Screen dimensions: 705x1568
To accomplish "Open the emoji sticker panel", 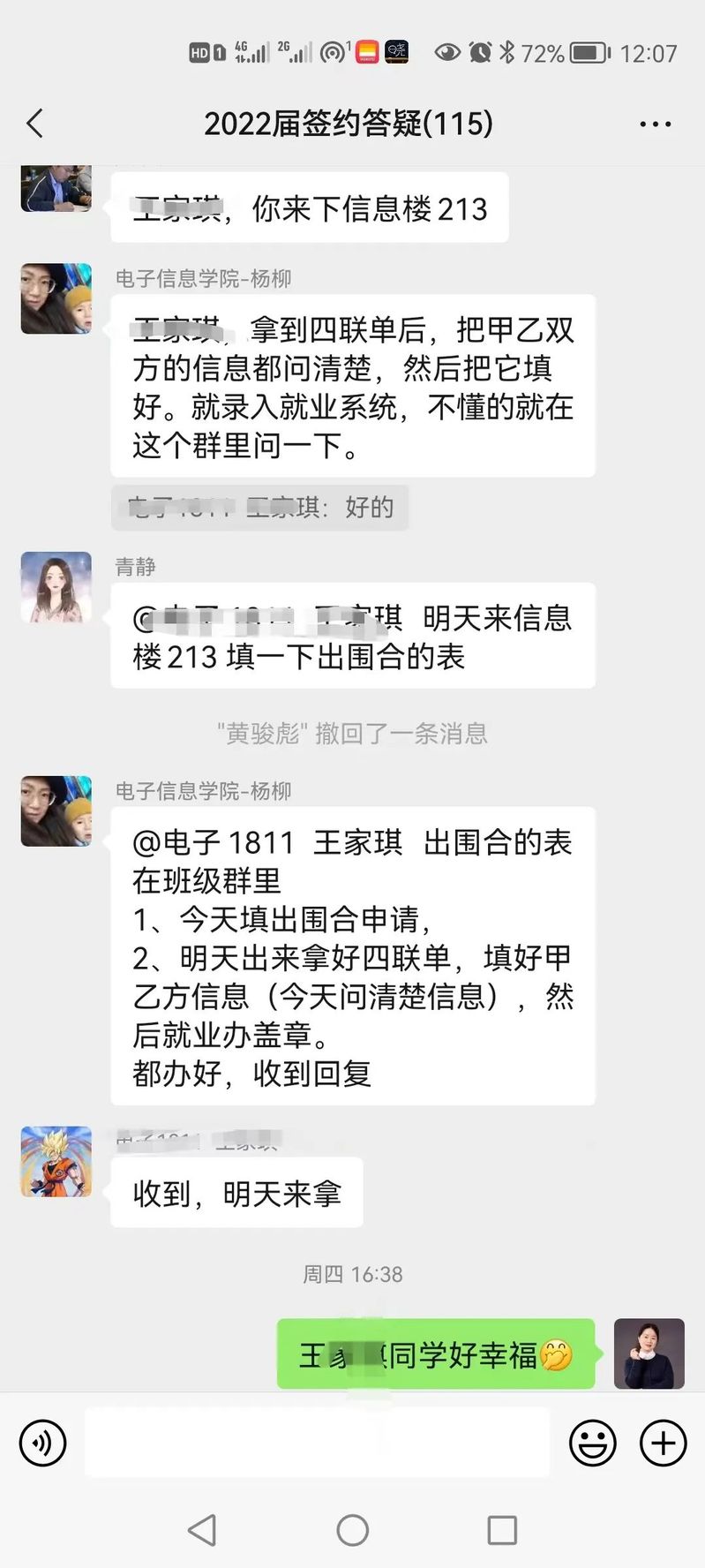I will coord(592,1443).
